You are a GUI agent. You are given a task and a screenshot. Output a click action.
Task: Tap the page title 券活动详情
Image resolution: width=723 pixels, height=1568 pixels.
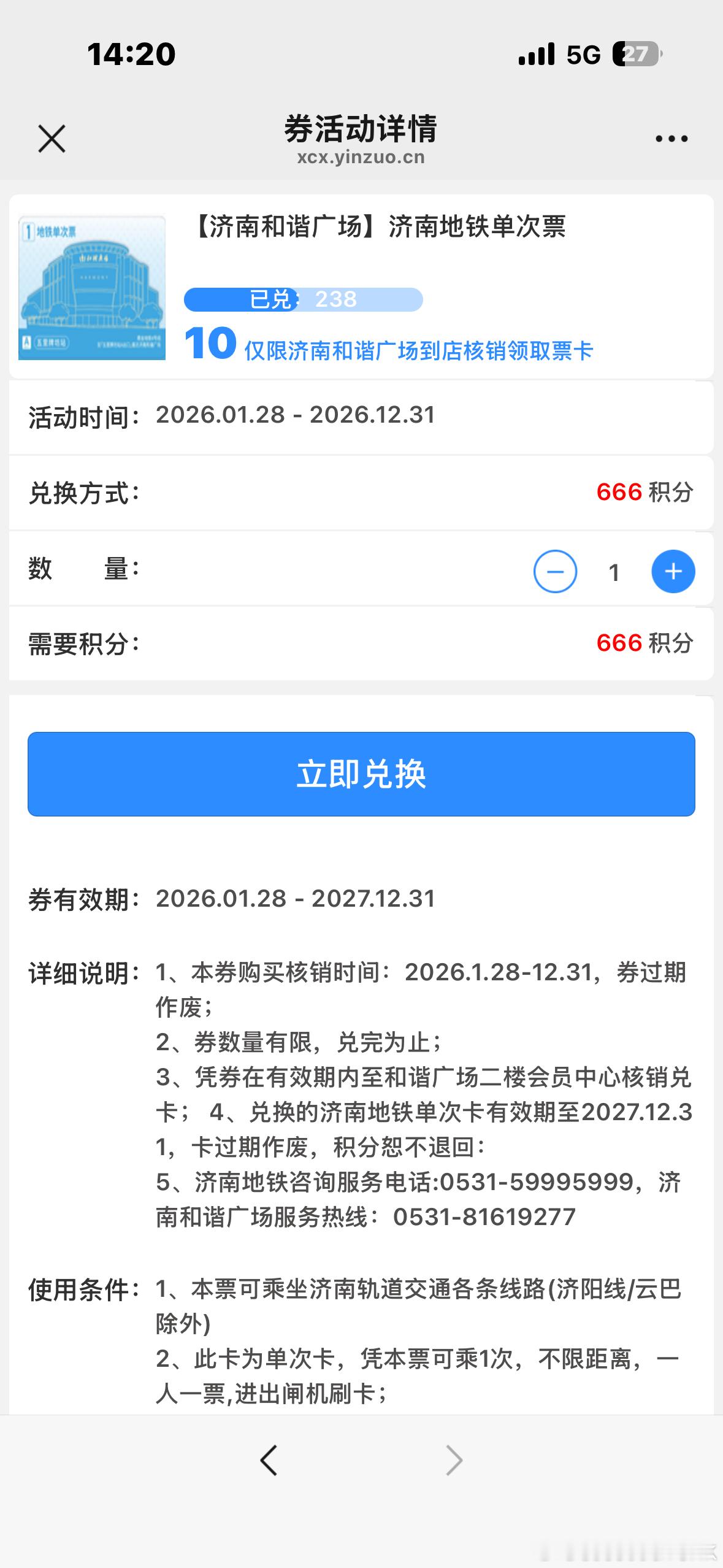point(362,130)
